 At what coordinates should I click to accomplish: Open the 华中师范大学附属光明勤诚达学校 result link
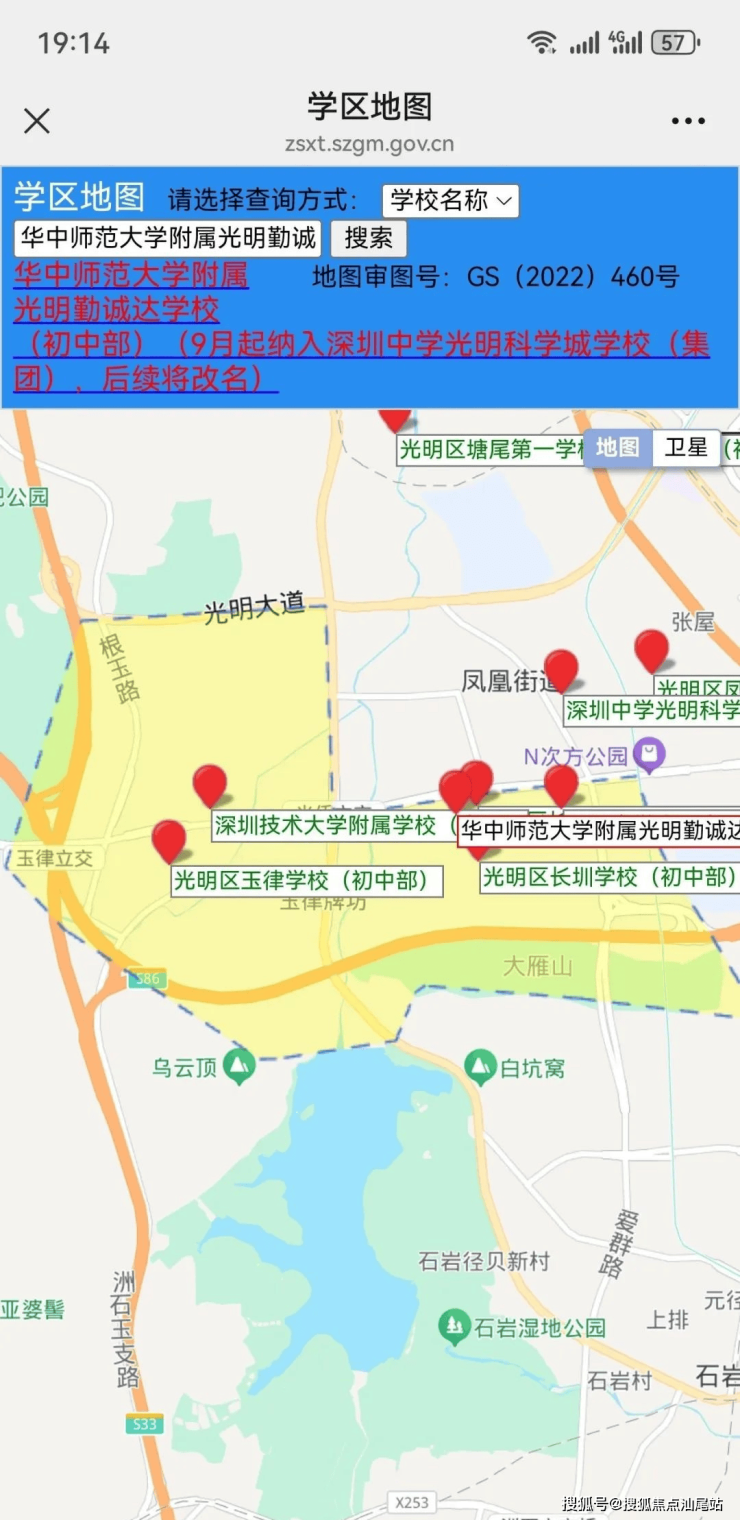pyautogui.click(x=130, y=292)
